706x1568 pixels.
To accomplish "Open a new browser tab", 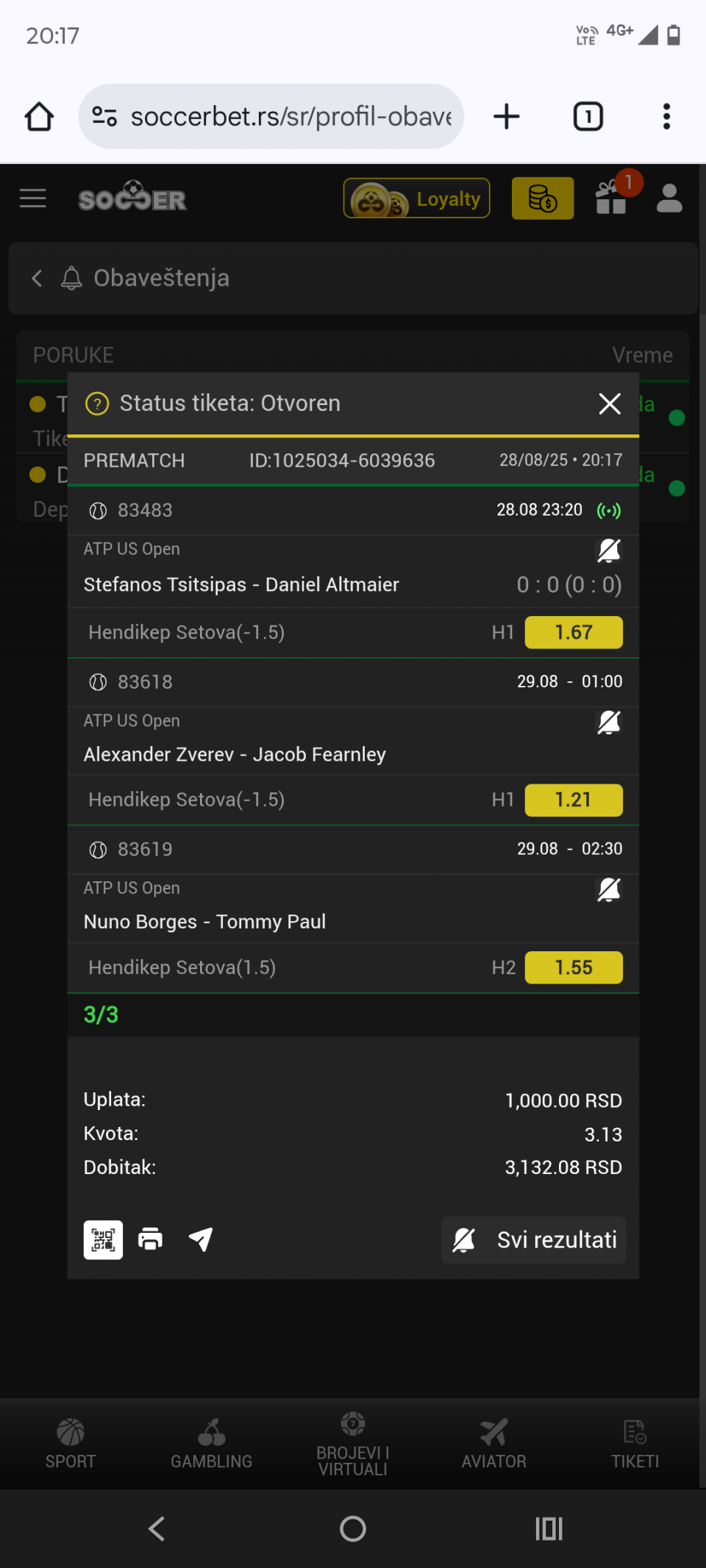I will [507, 116].
